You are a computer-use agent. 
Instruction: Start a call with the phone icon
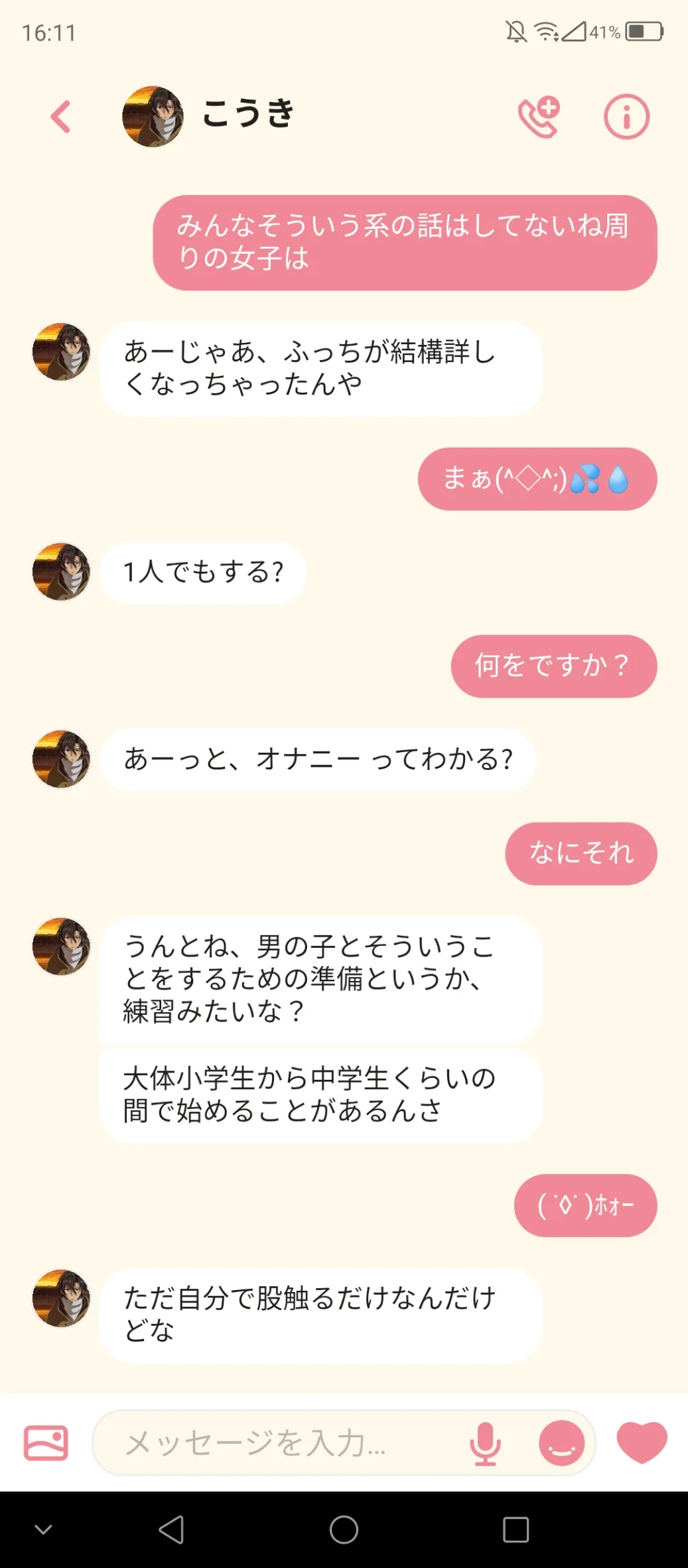tap(539, 117)
